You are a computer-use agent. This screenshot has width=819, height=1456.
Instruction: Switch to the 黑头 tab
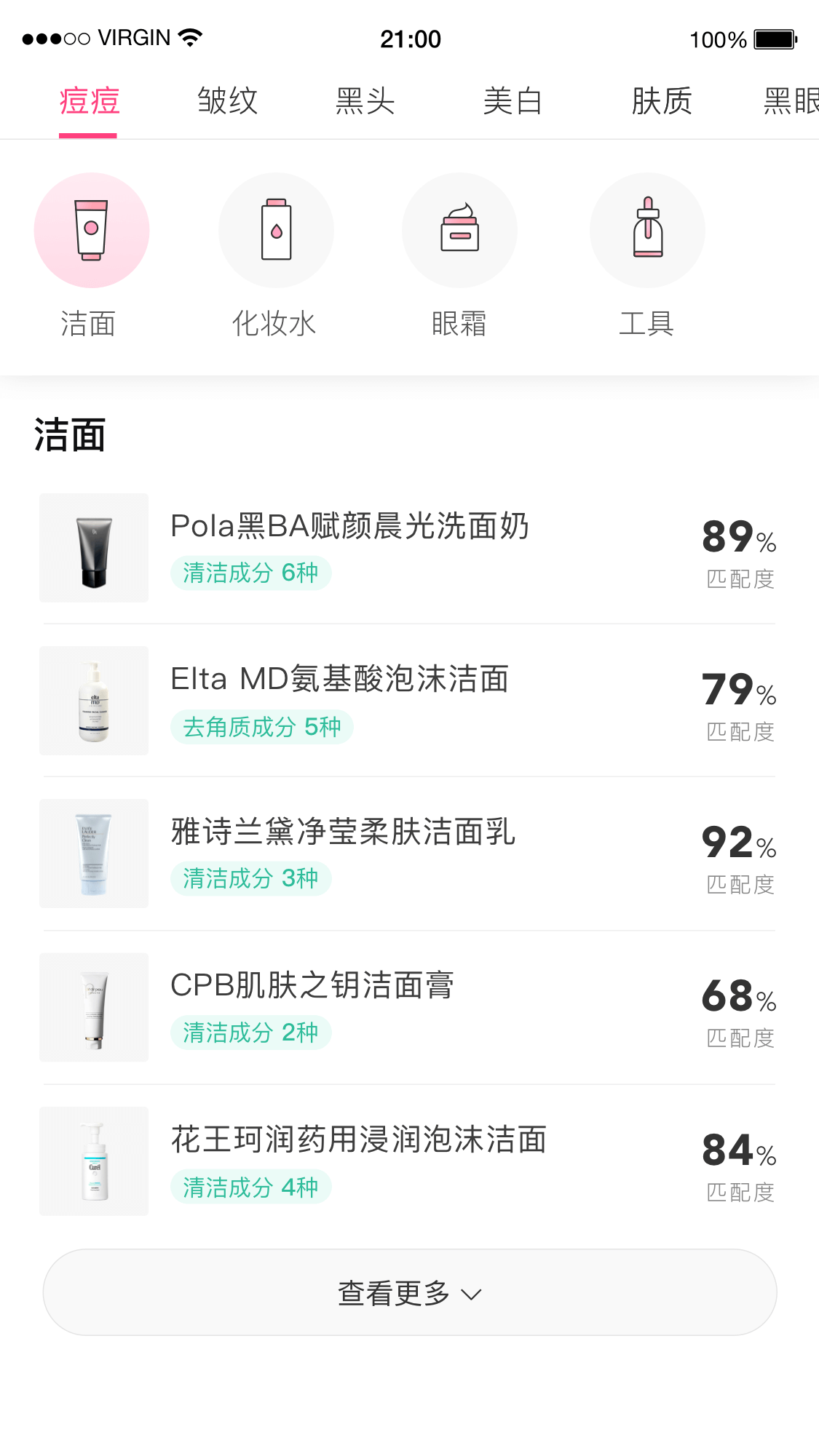point(365,100)
